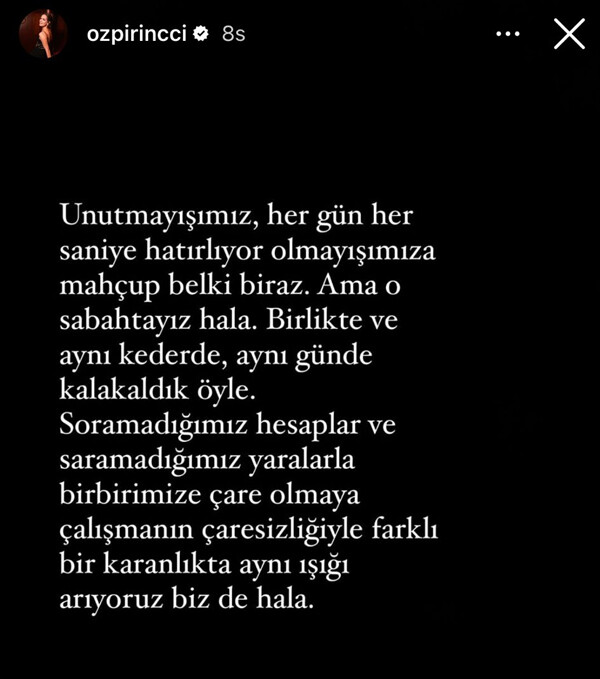The height and width of the screenshot is (679, 600).
Task: Close the story viewer
Action: [x=569, y=34]
